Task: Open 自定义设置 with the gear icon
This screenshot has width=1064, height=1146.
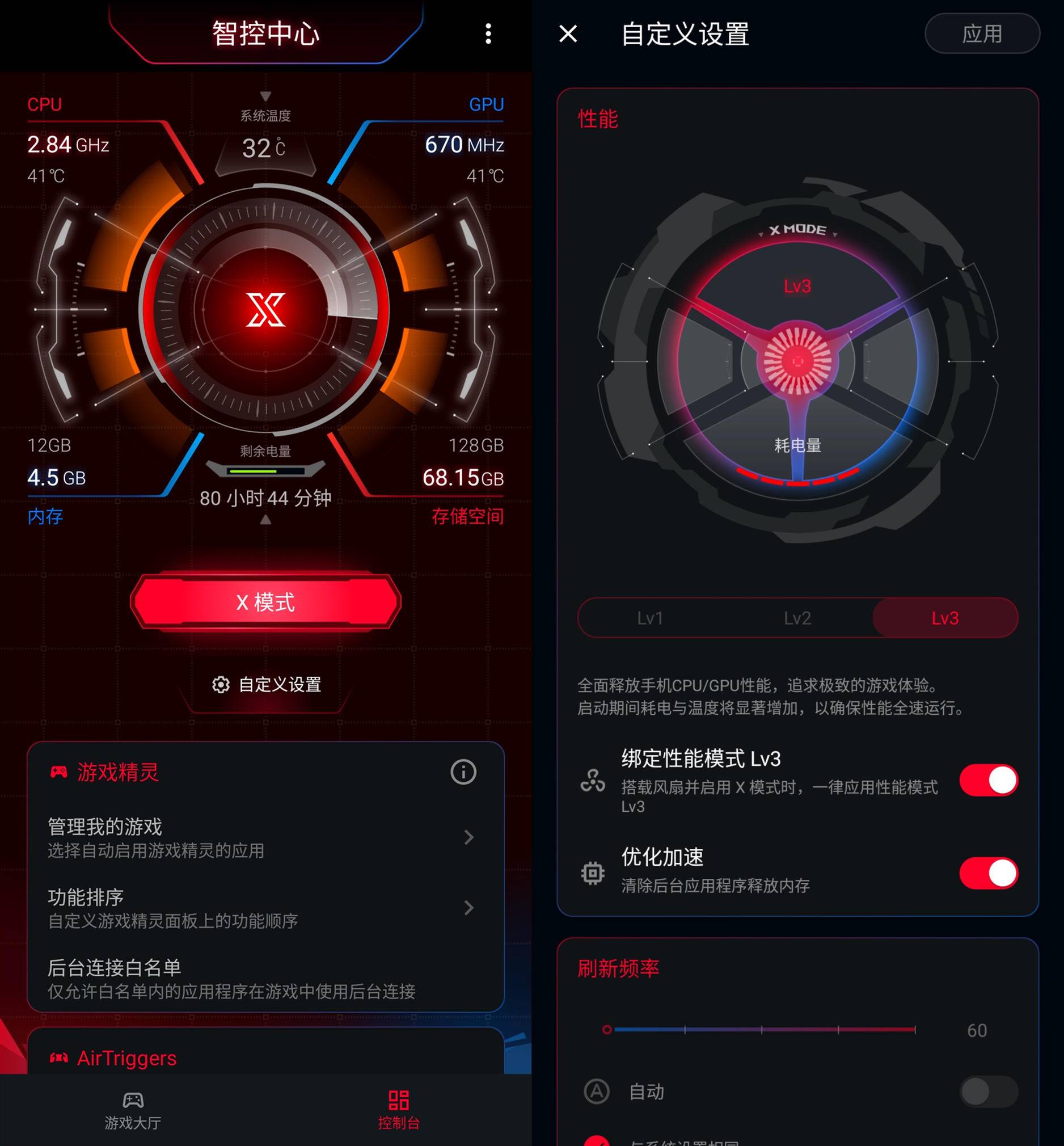Action: tap(266, 684)
